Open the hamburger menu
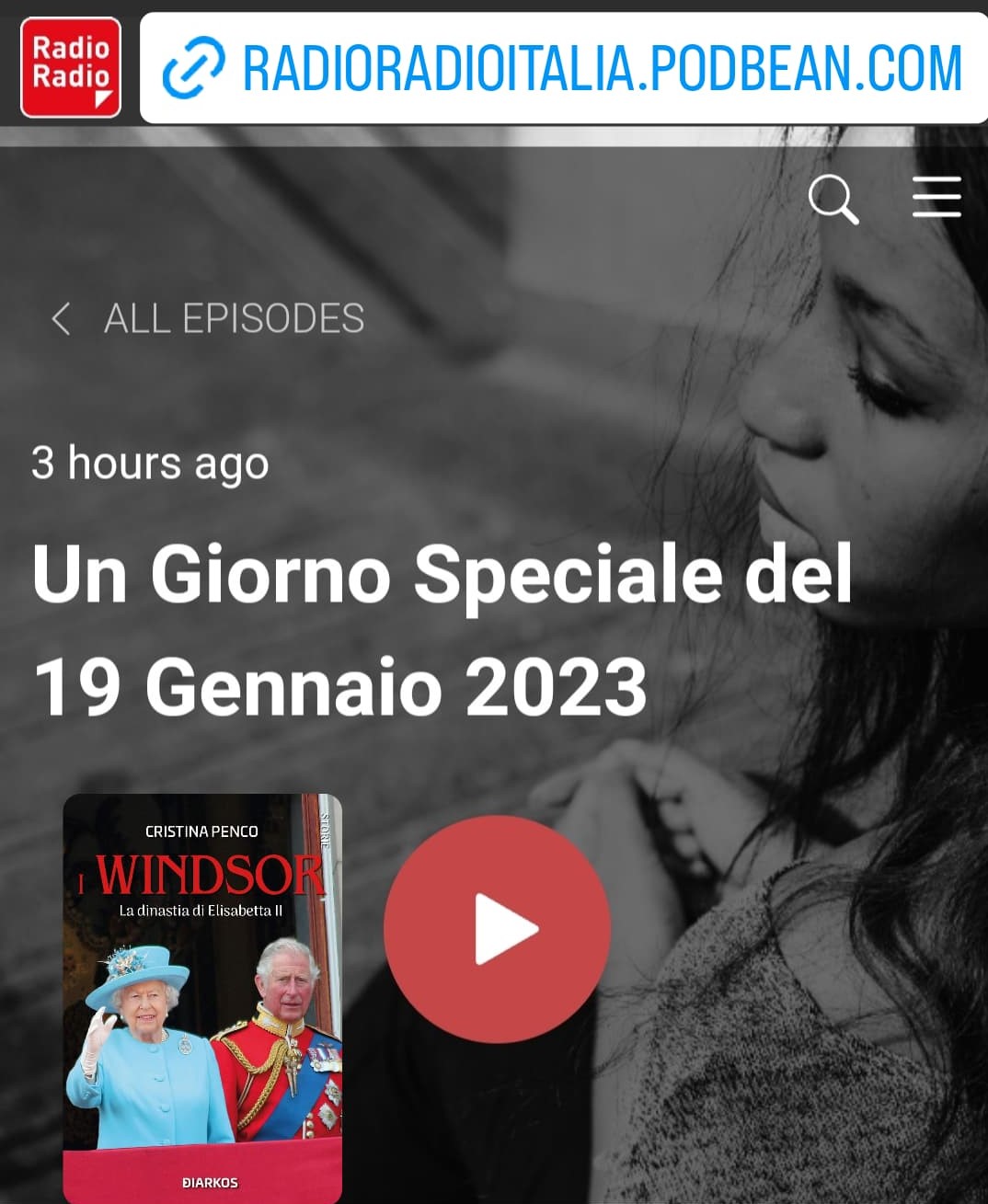The width and height of the screenshot is (988, 1204). pyautogui.click(x=936, y=198)
